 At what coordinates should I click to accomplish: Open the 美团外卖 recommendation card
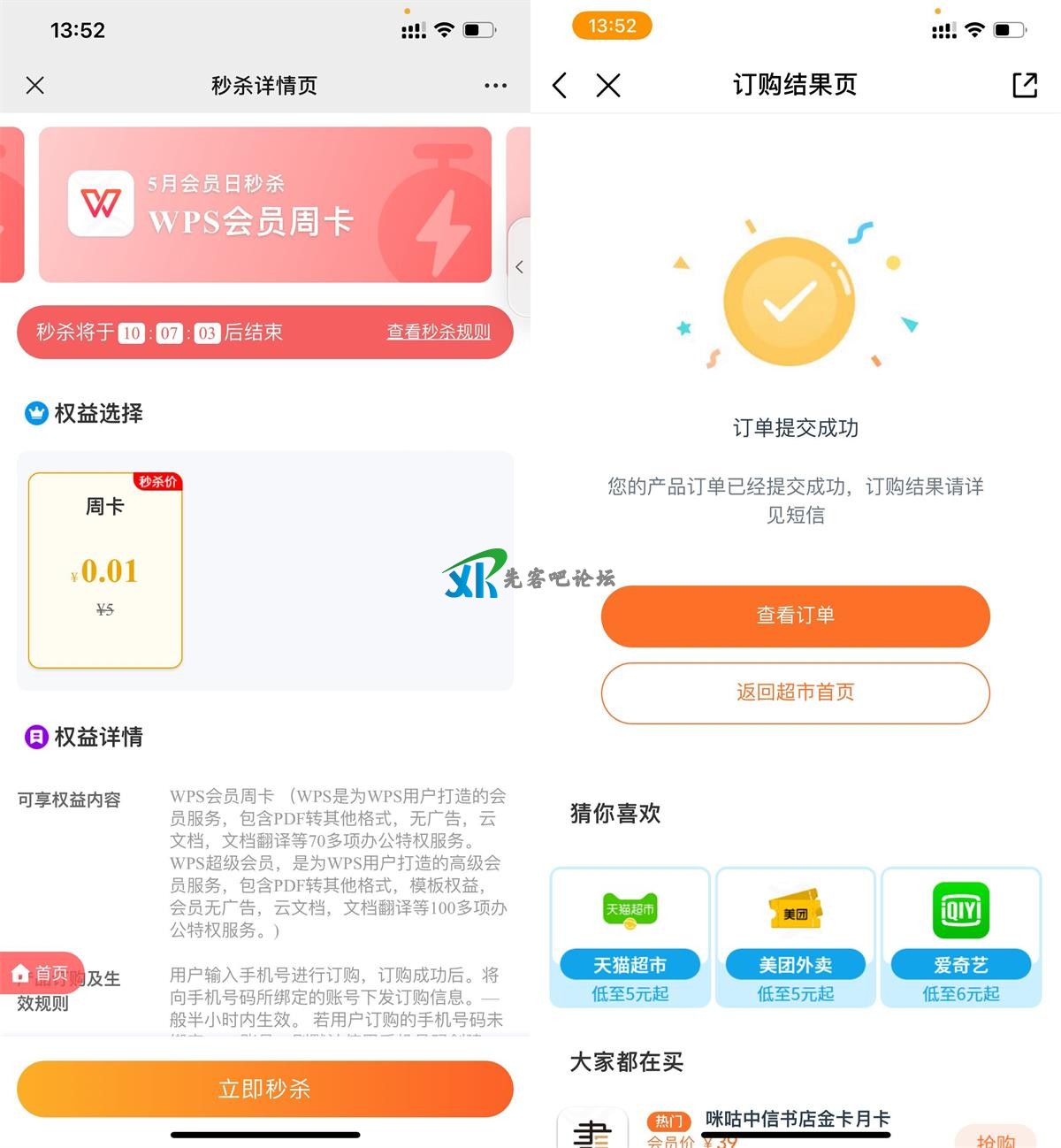point(795,937)
